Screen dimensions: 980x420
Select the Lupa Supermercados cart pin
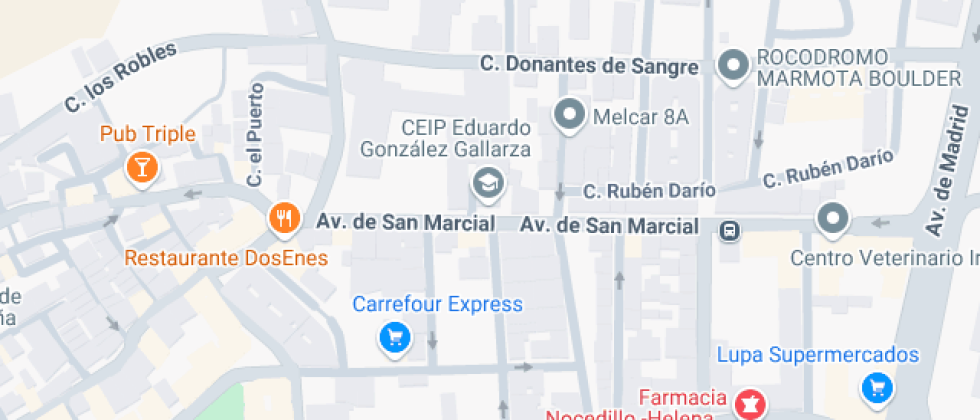(877, 386)
